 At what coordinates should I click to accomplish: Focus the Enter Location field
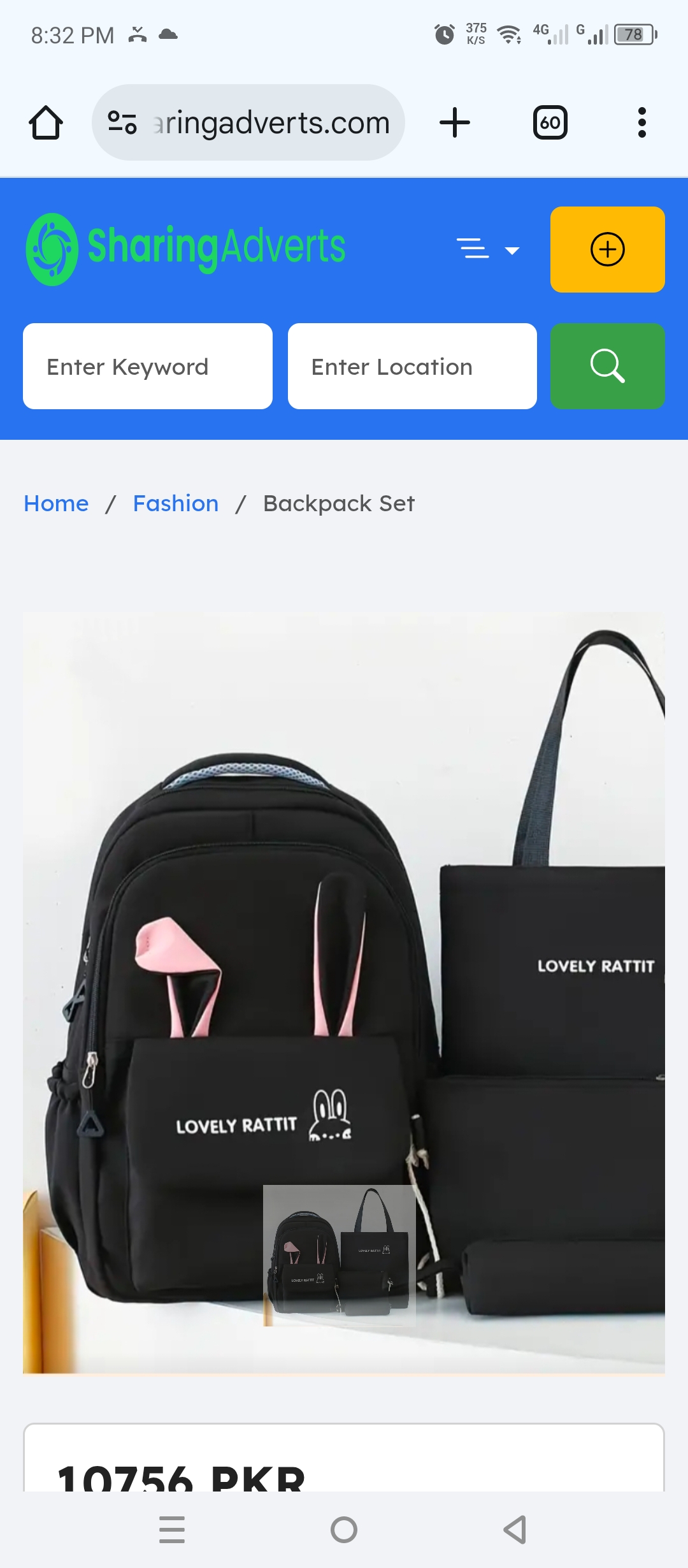(x=412, y=367)
